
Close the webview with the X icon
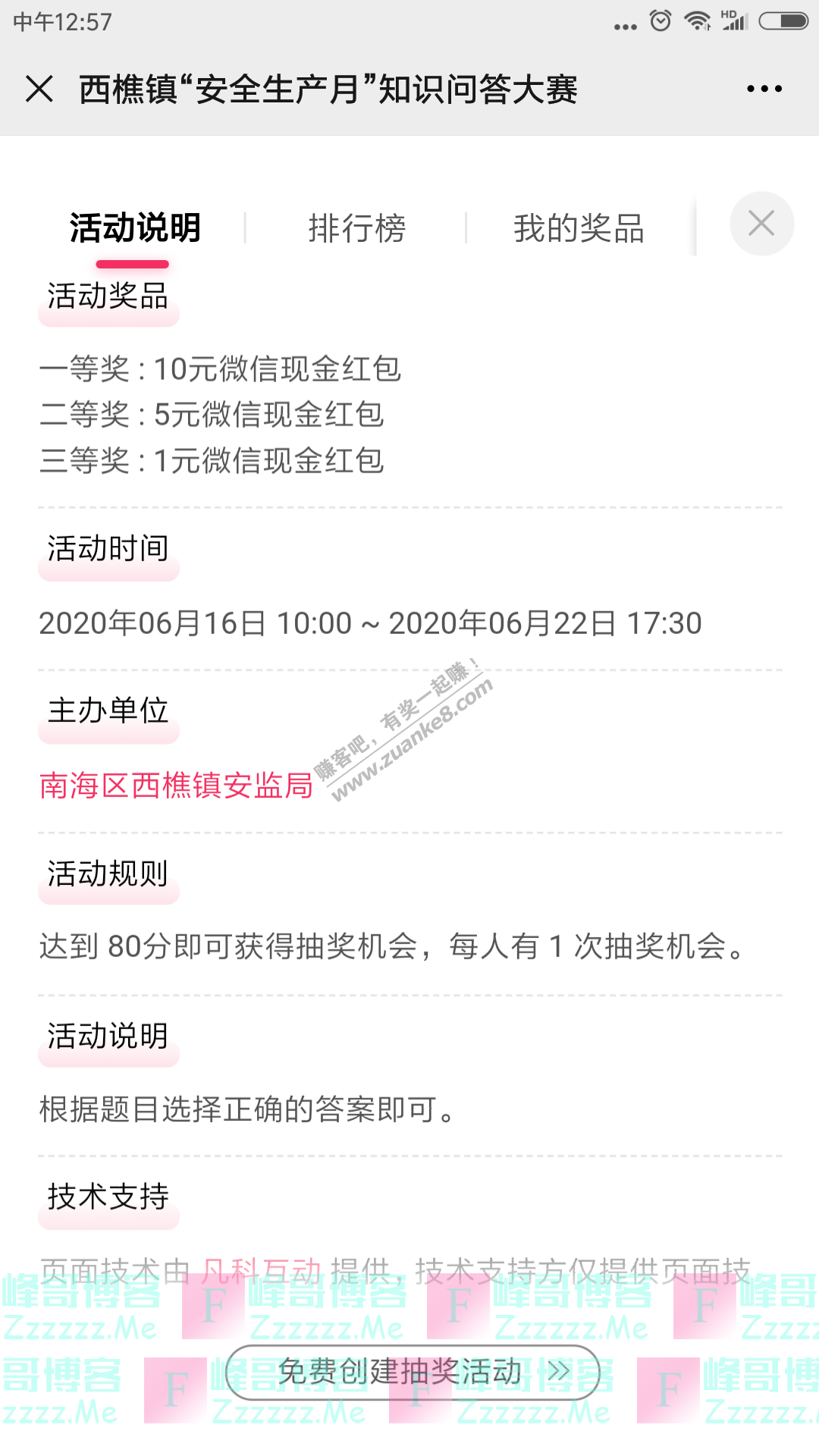click(x=39, y=89)
